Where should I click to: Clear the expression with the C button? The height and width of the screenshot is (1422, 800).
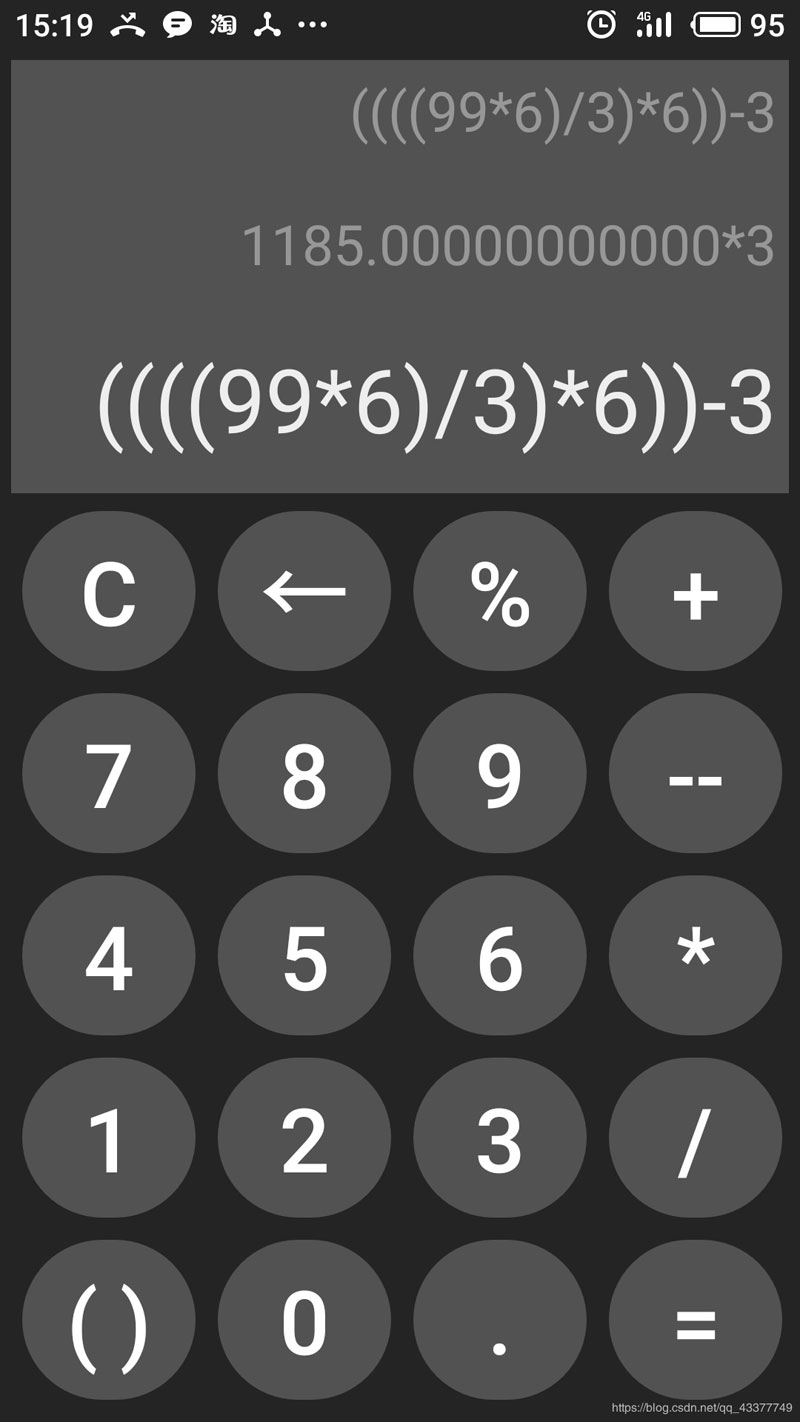109,592
